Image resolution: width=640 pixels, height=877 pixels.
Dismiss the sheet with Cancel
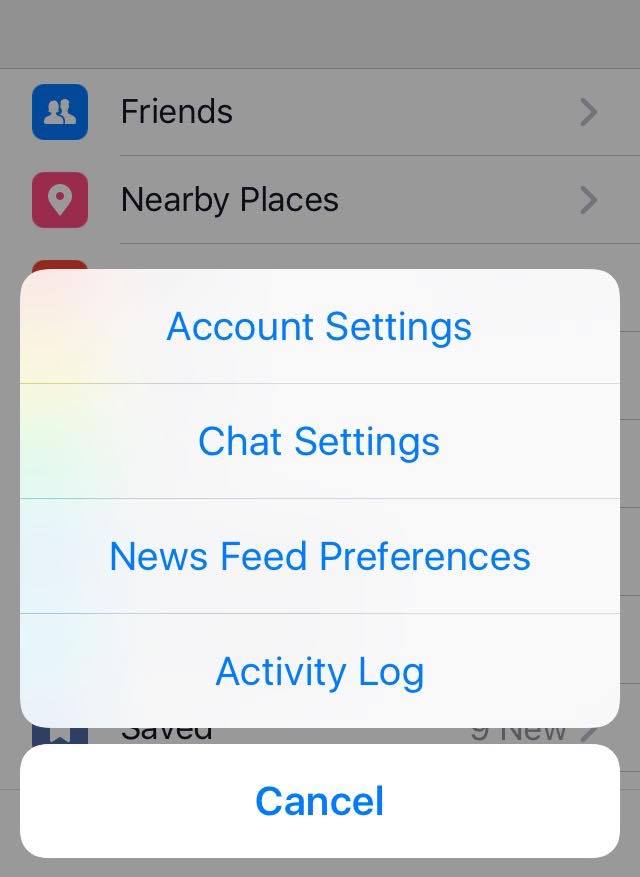tap(319, 801)
